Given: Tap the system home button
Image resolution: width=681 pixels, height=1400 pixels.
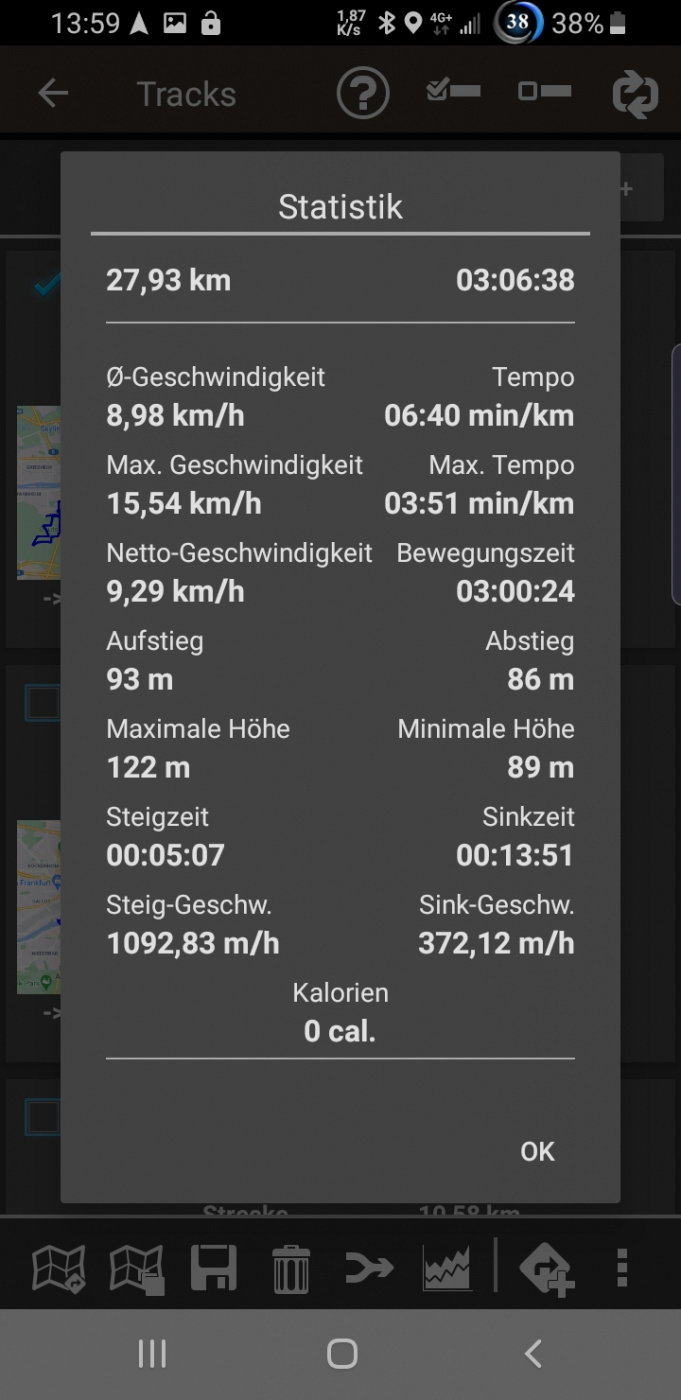Looking at the screenshot, I should click(342, 1354).
